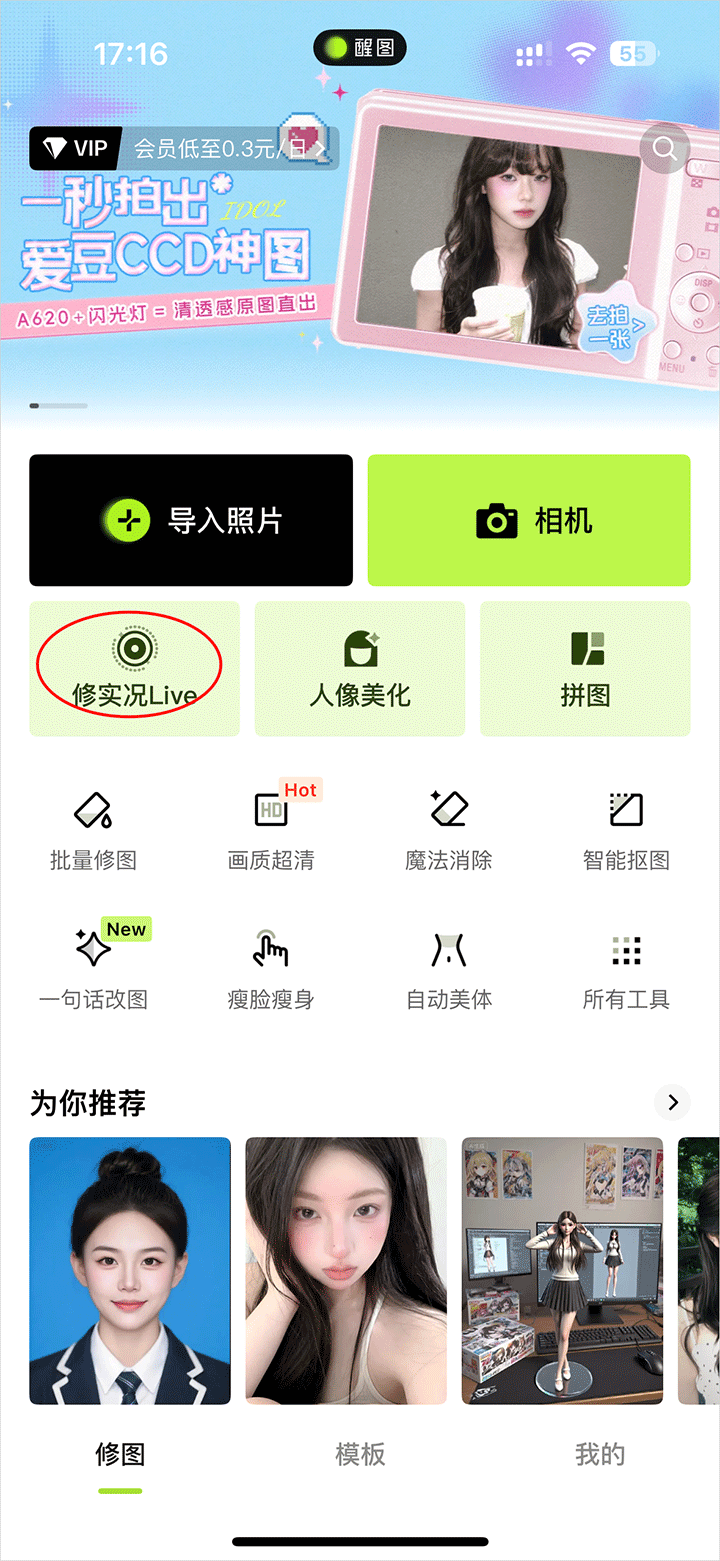The image size is (720, 1561).
Task: Tap 导入照片 to import a photo
Action: (x=191, y=520)
